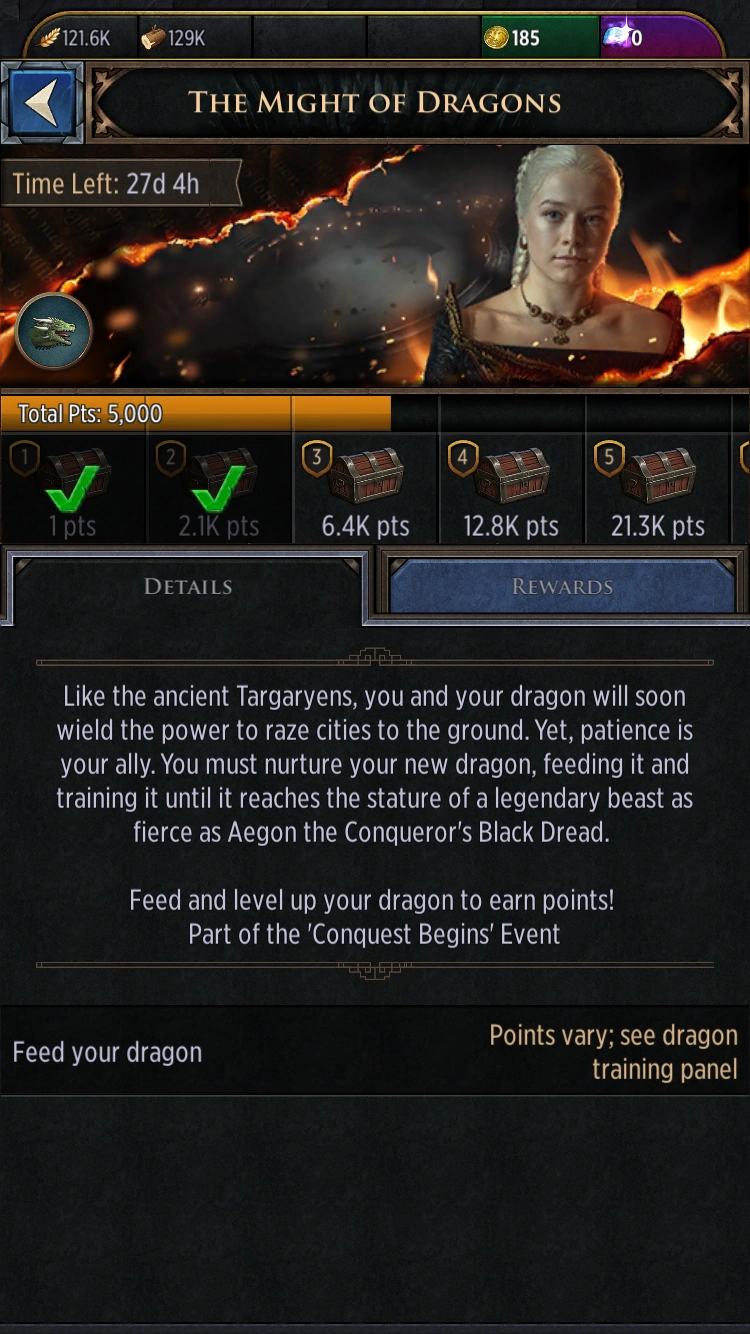Image resolution: width=750 pixels, height=1334 pixels.
Task: Open reward chest 3 at 6.4K pts
Action: pyautogui.click(x=365, y=490)
